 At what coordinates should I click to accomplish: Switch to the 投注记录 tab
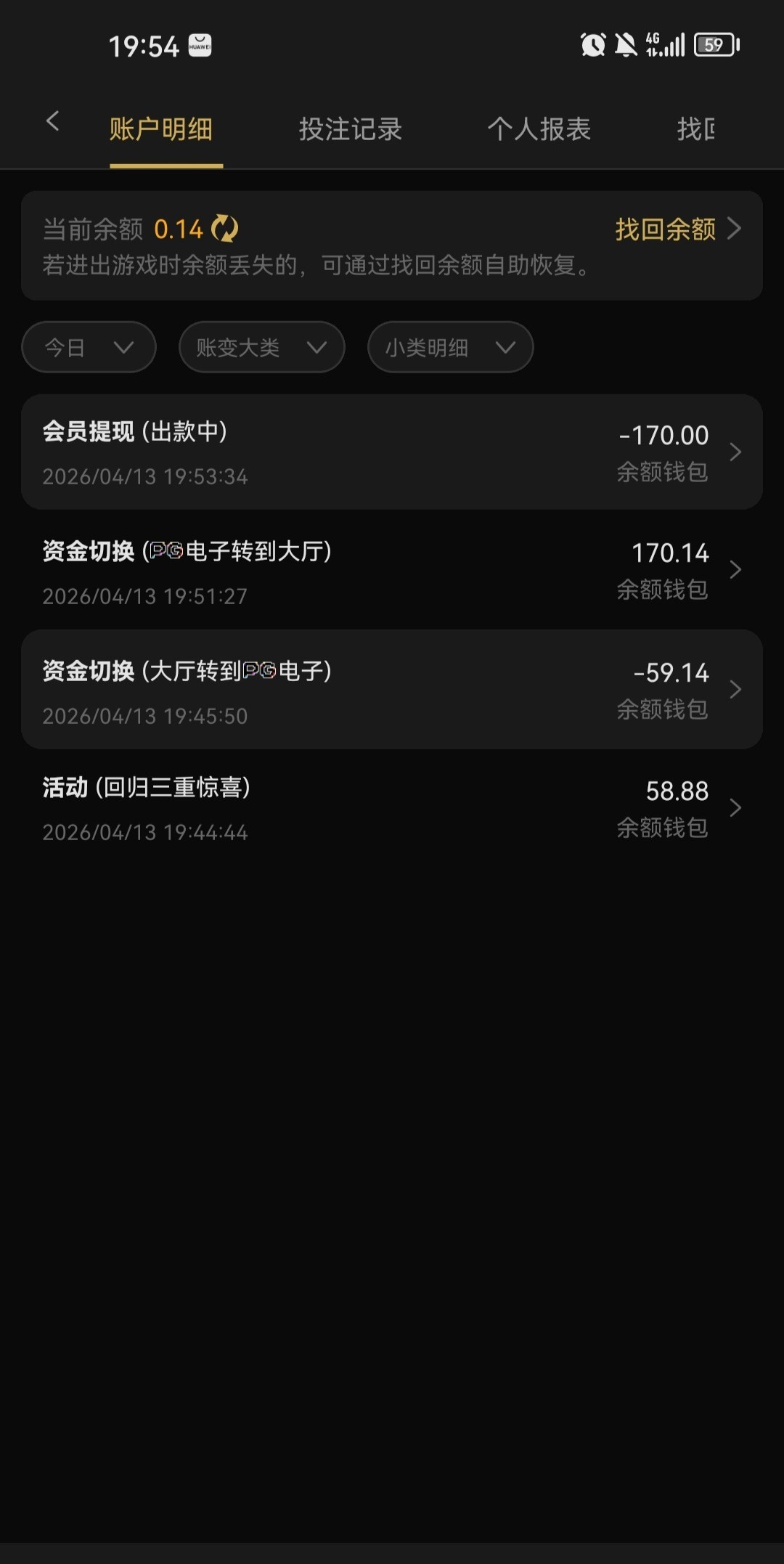pyautogui.click(x=350, y=129)
